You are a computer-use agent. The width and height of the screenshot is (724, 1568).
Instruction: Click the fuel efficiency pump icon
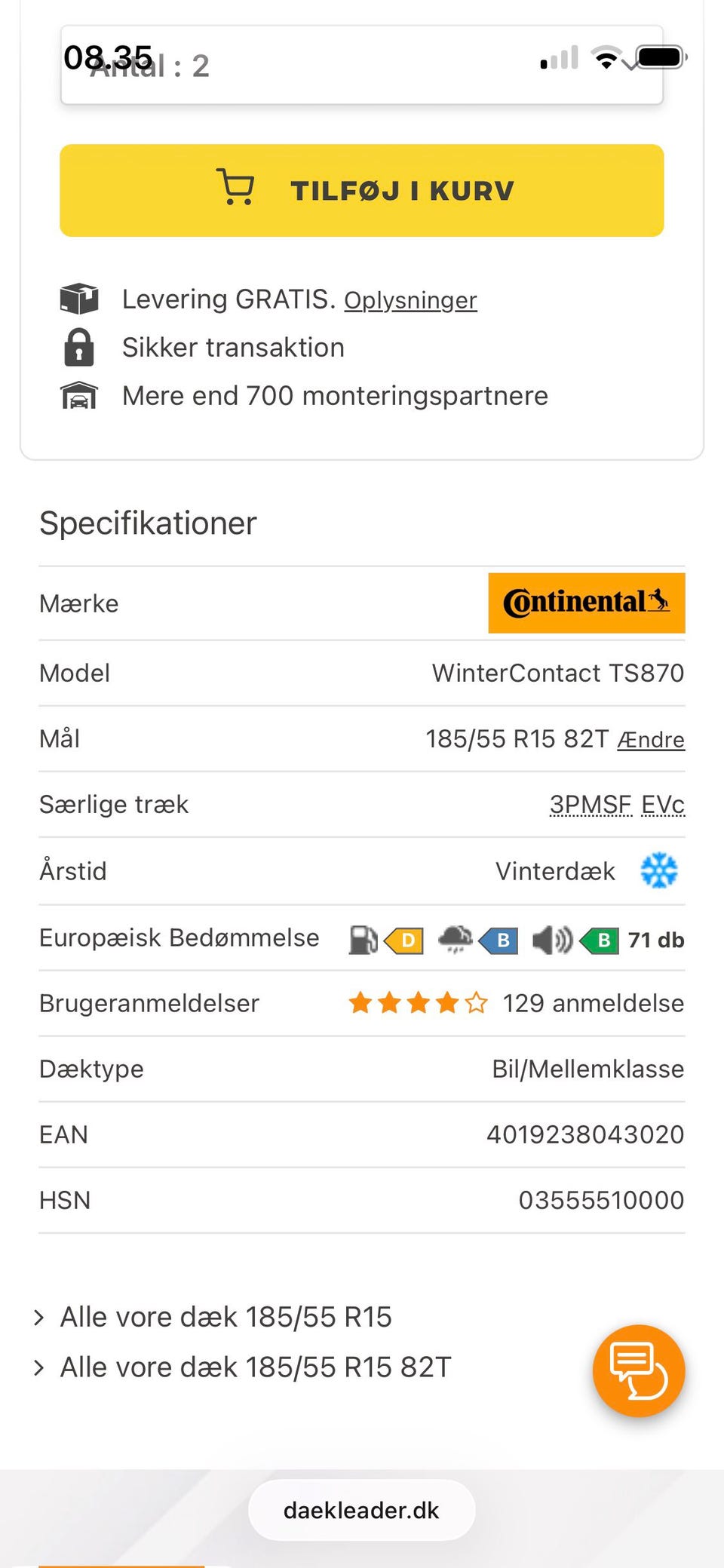click(x=363, y=939)
